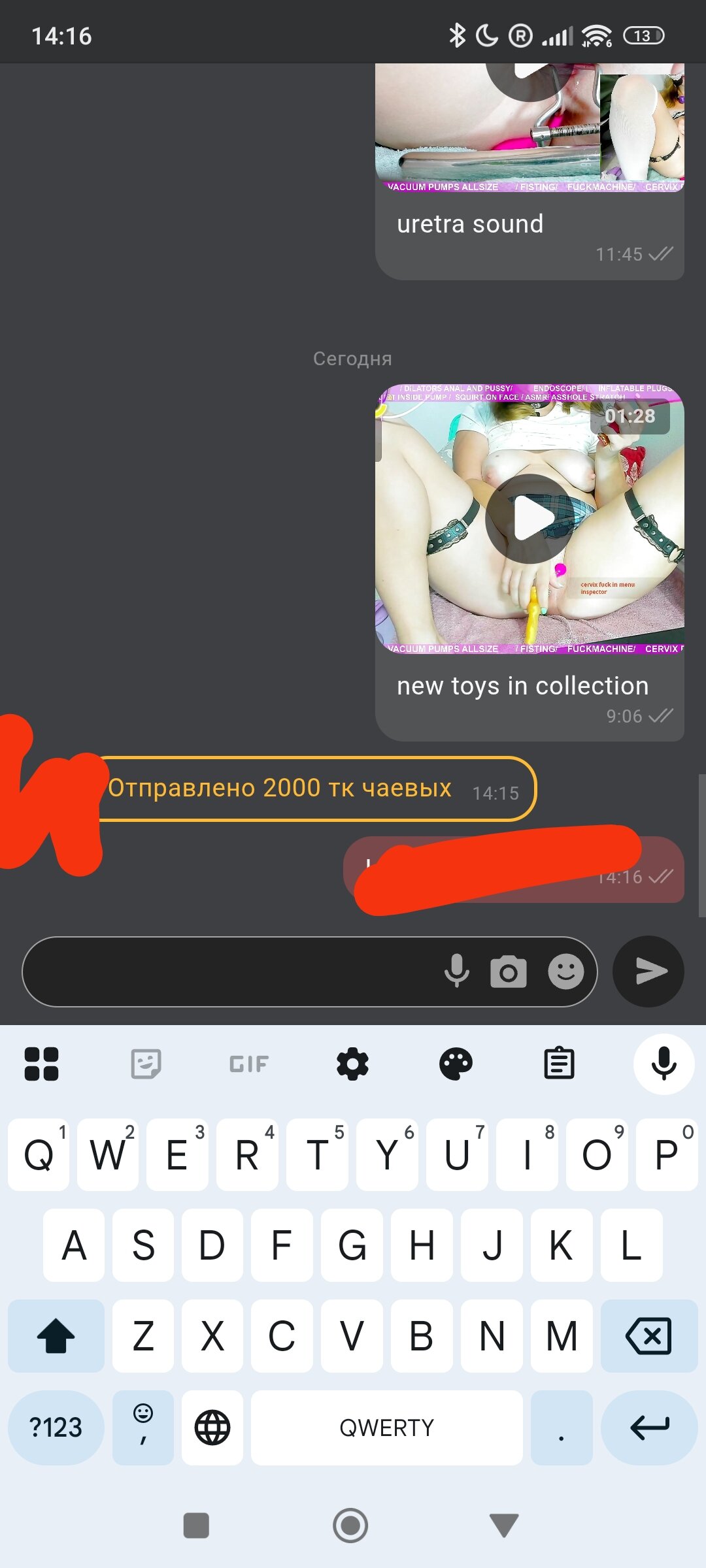Open the emoji picker in message field
Viewport: 706px width, 1568px height.
[x=565, y=972]
